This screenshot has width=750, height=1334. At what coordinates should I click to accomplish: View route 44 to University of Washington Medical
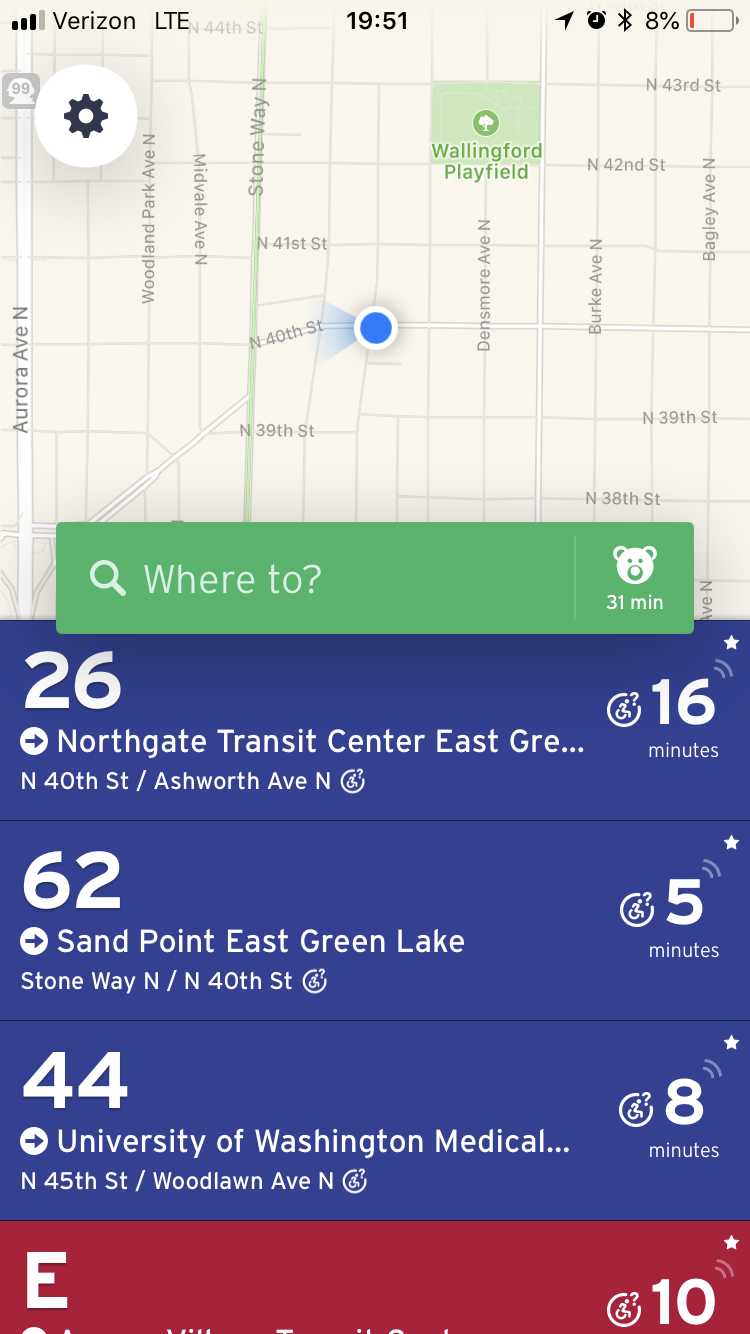300,1122
